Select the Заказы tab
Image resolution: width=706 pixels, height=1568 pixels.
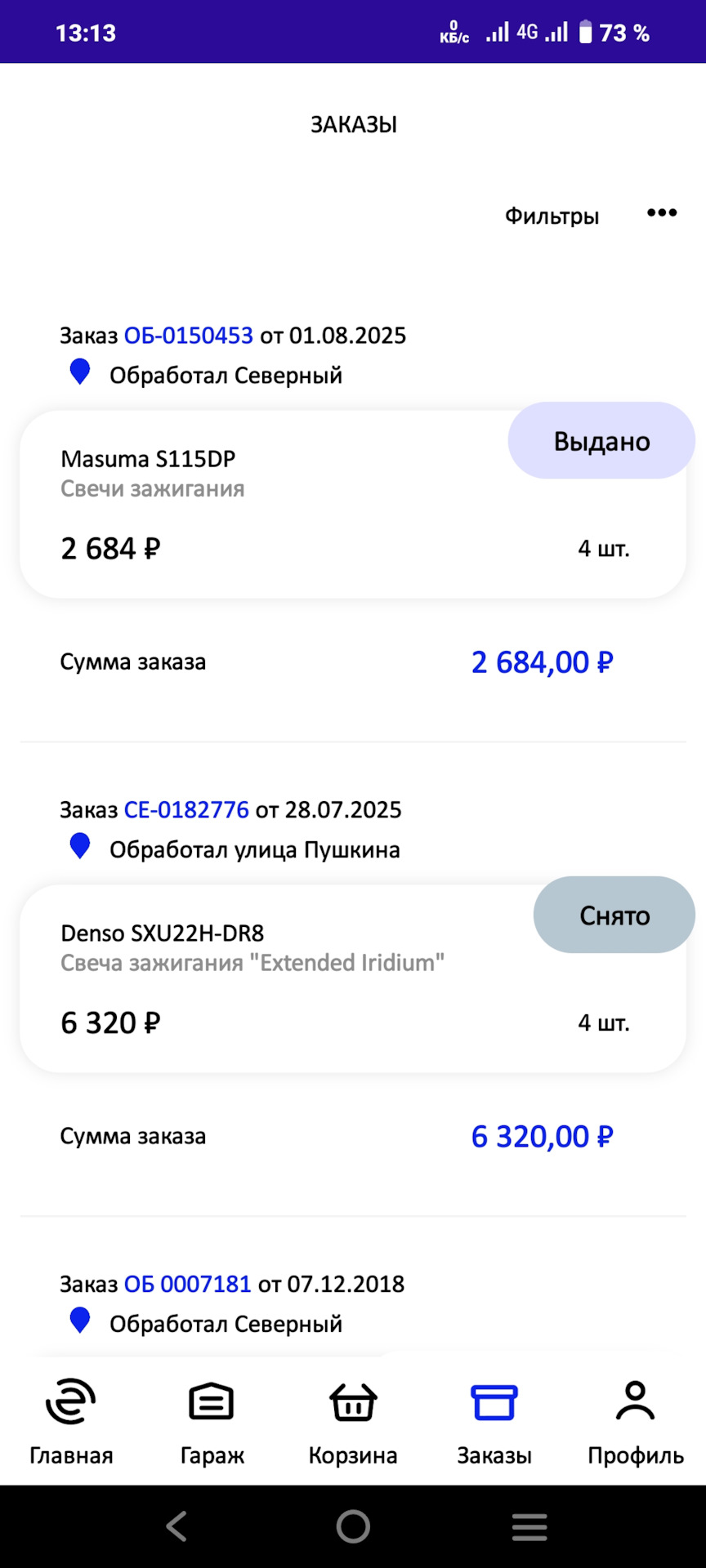coord(494,1422)
